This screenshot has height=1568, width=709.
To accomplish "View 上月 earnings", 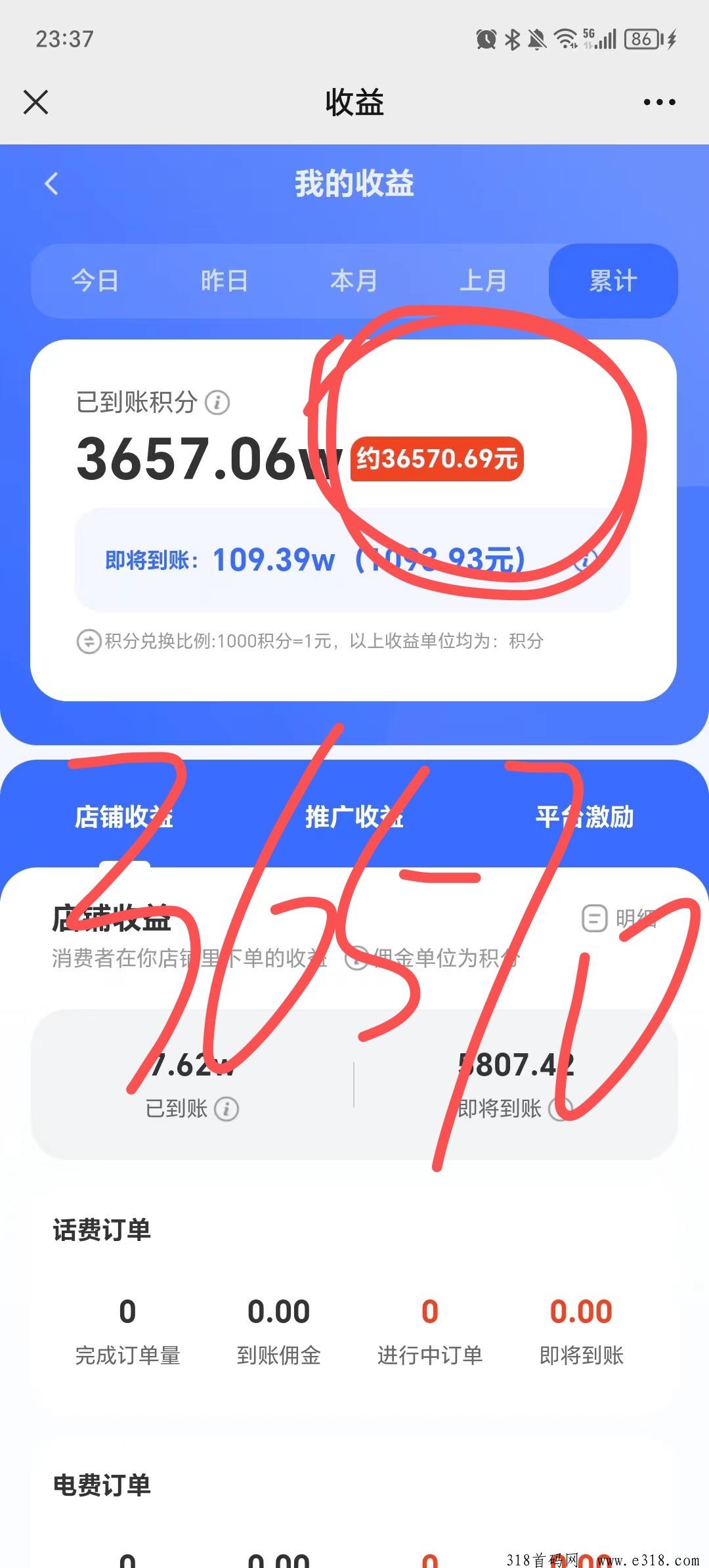I will coord(483,281).
